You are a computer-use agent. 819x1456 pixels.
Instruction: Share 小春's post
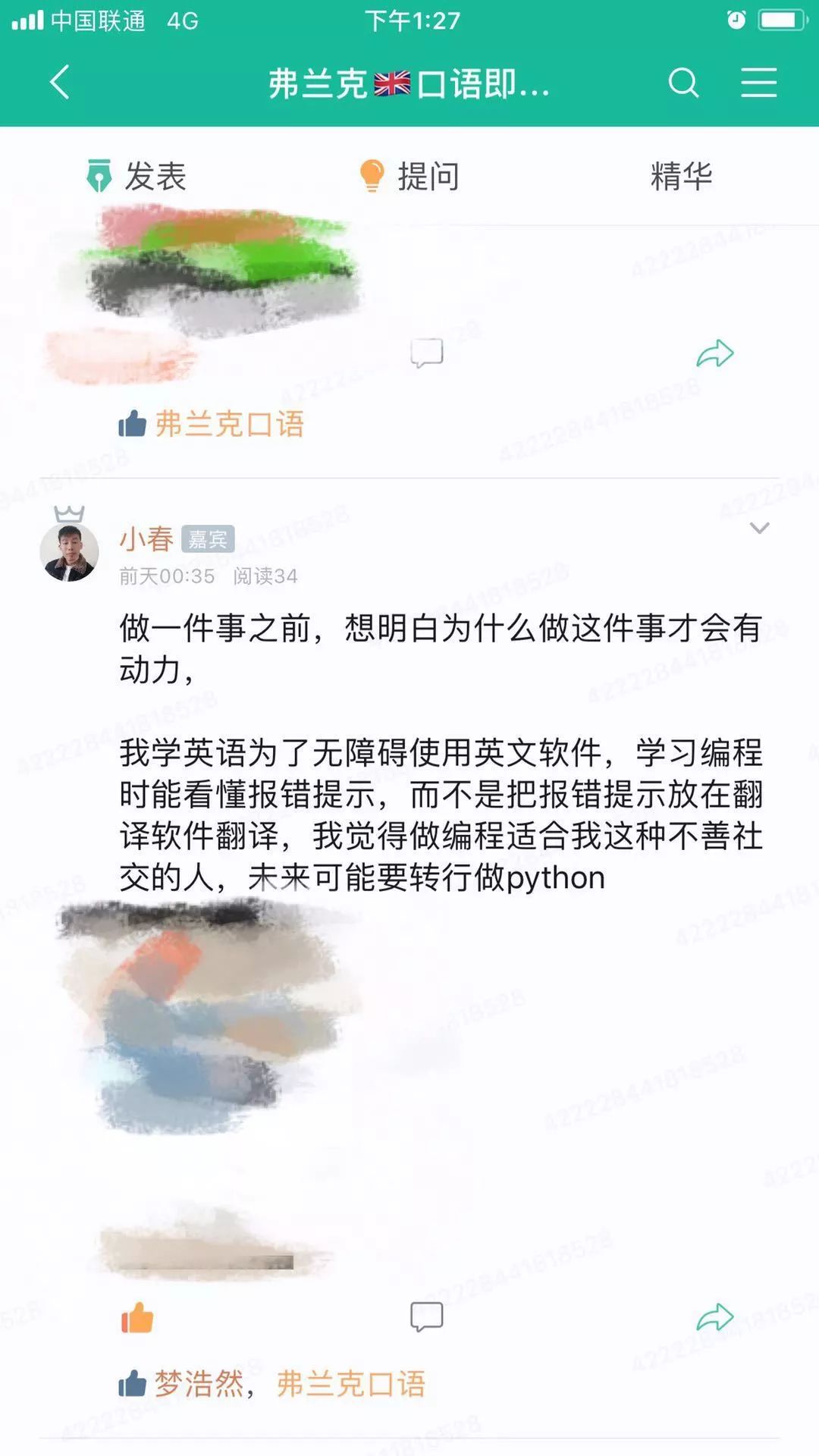point(714,1317)
